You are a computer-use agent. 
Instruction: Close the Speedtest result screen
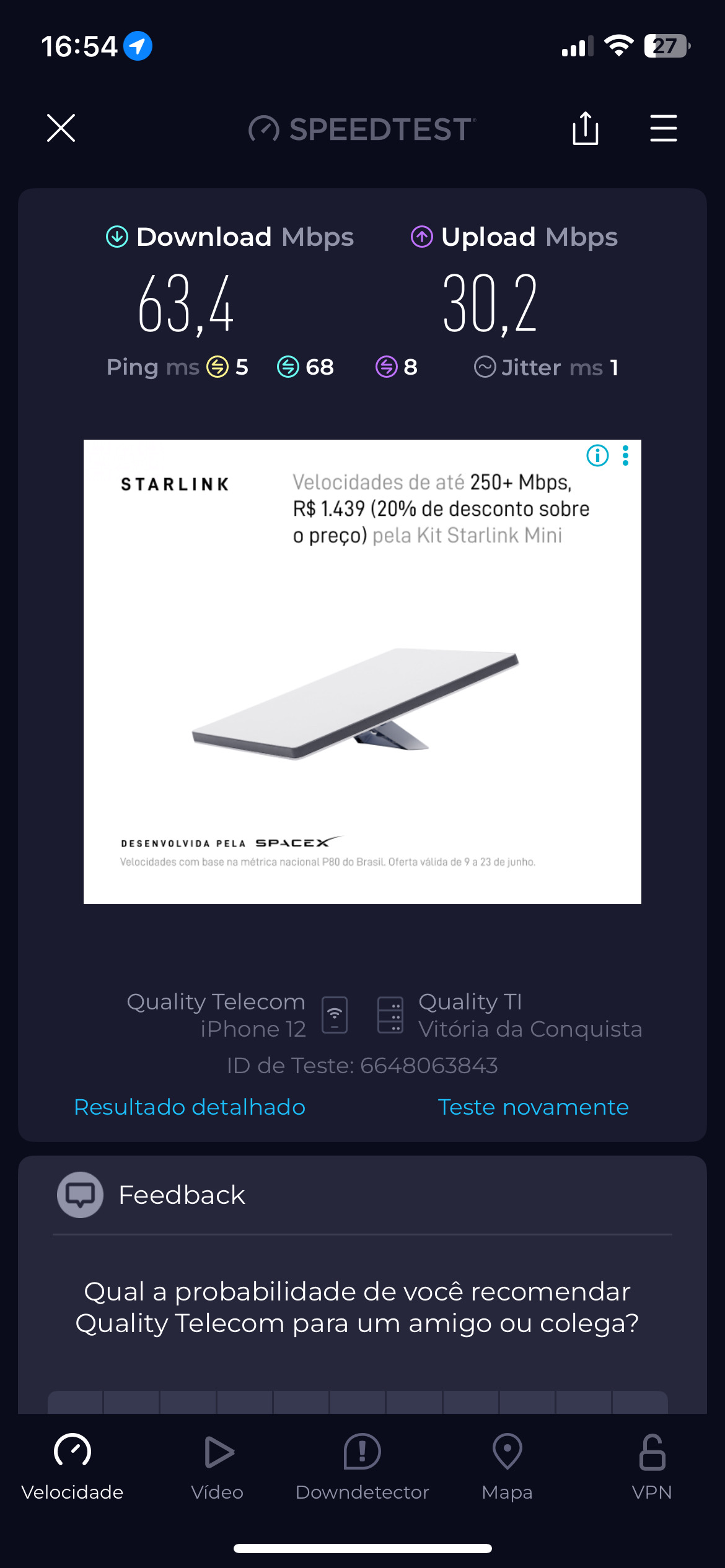pyautogui.click(x=61, y=128)
